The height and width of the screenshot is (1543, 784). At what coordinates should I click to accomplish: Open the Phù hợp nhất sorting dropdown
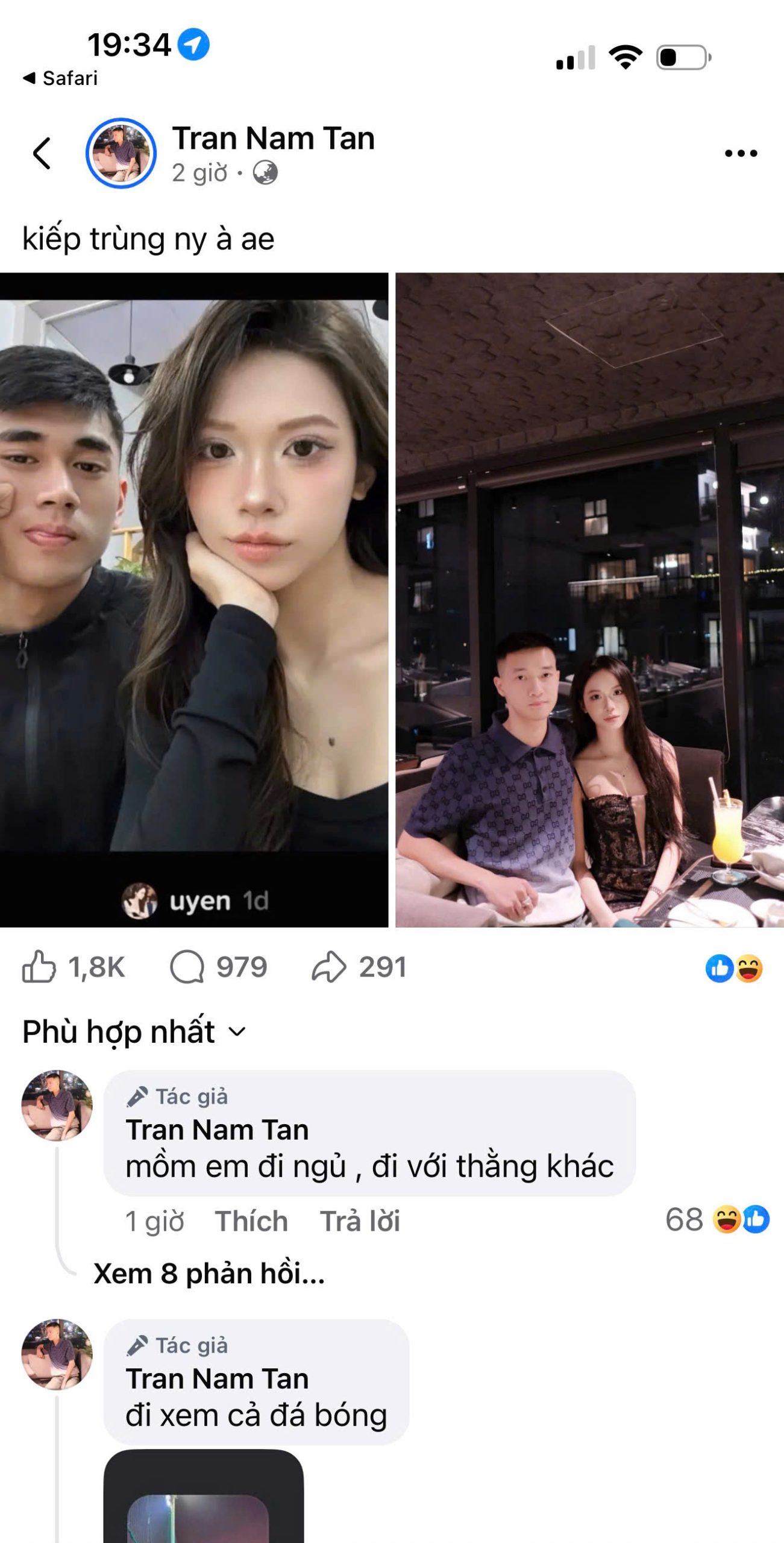[x=134, y=1031]
